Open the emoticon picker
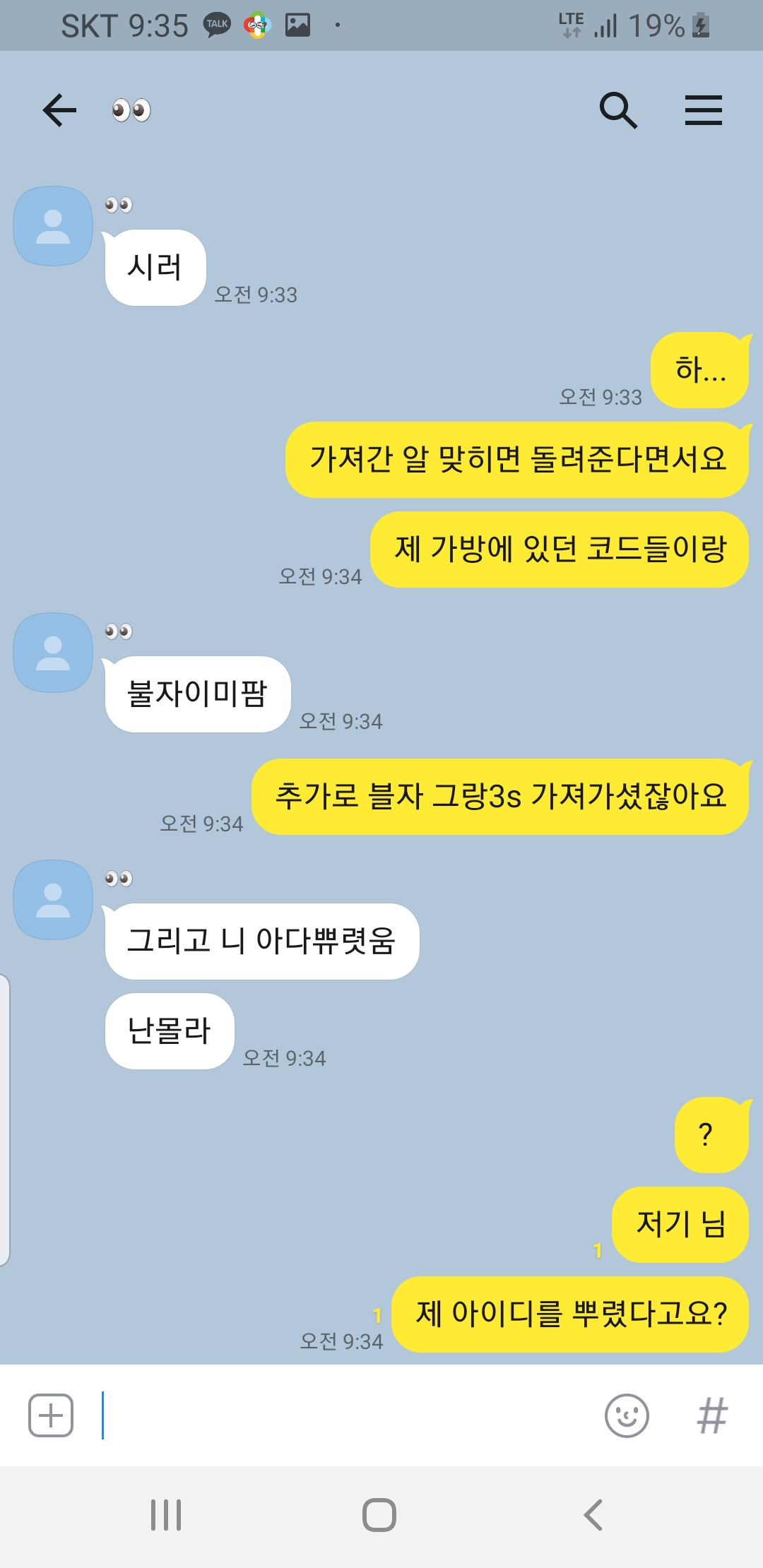Viewport: 763px width, 1568px height. click(627, 1415)
